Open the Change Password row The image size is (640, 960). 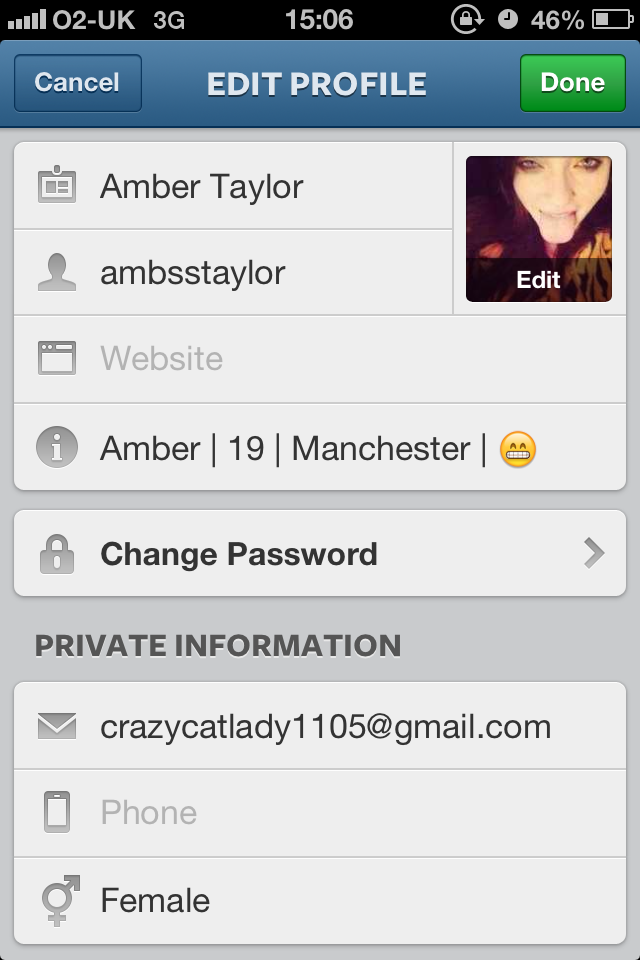320,554
